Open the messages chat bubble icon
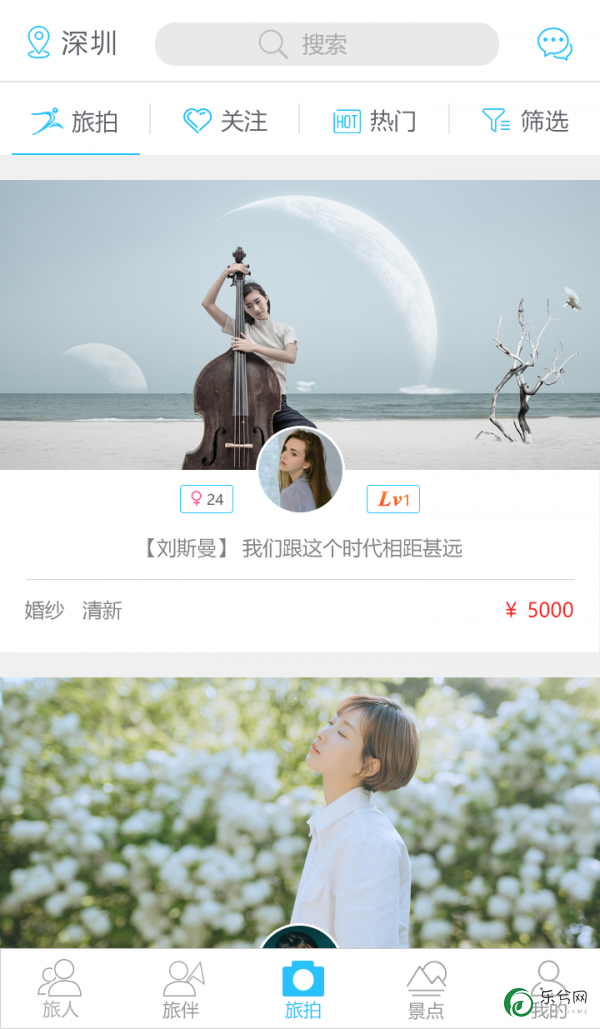Image resolution: width=600 pixels, height=1029 pixels. pyautogui.click(x=554, y=44)
